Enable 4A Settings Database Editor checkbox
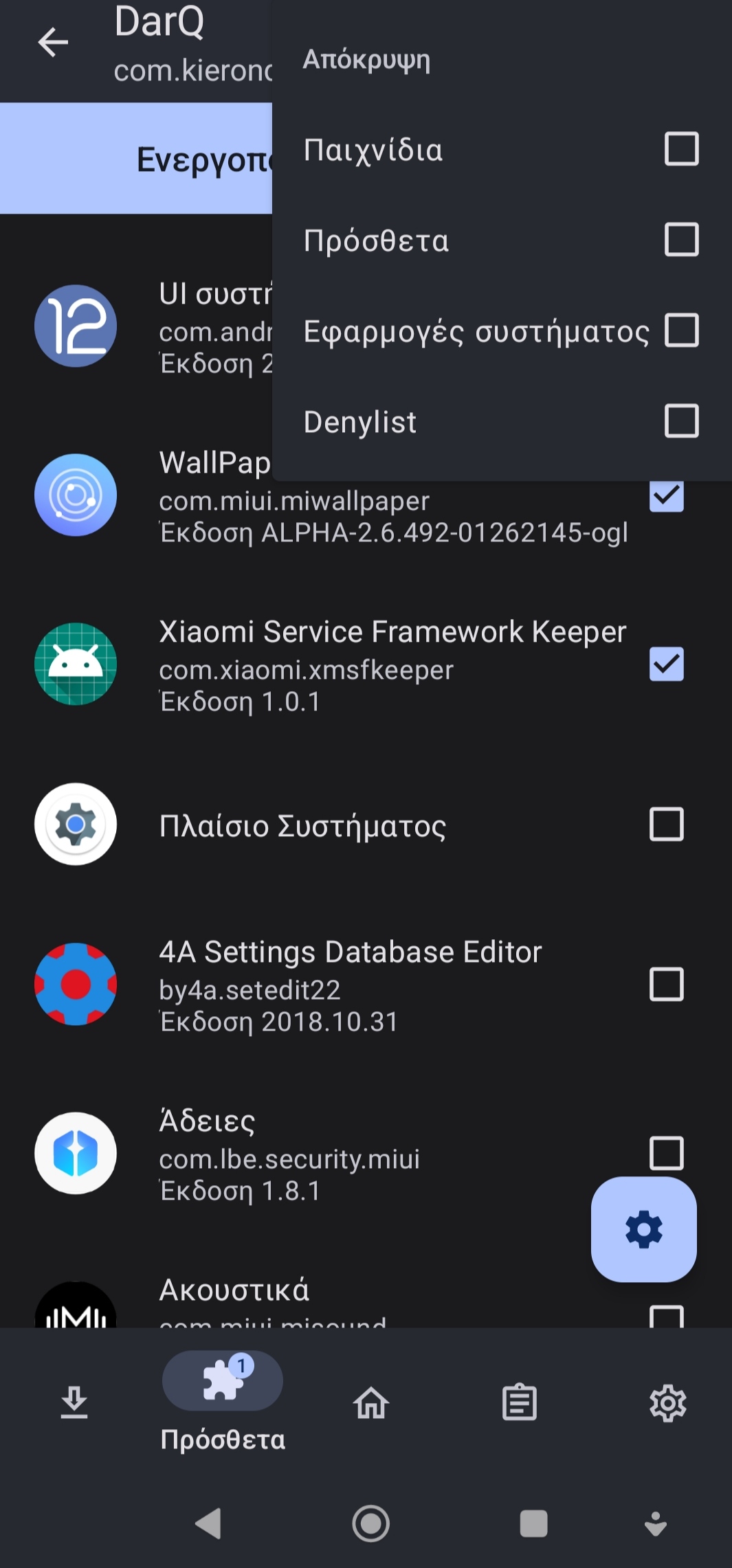This screenshot has height=1568, width=732. coord(666,985)
